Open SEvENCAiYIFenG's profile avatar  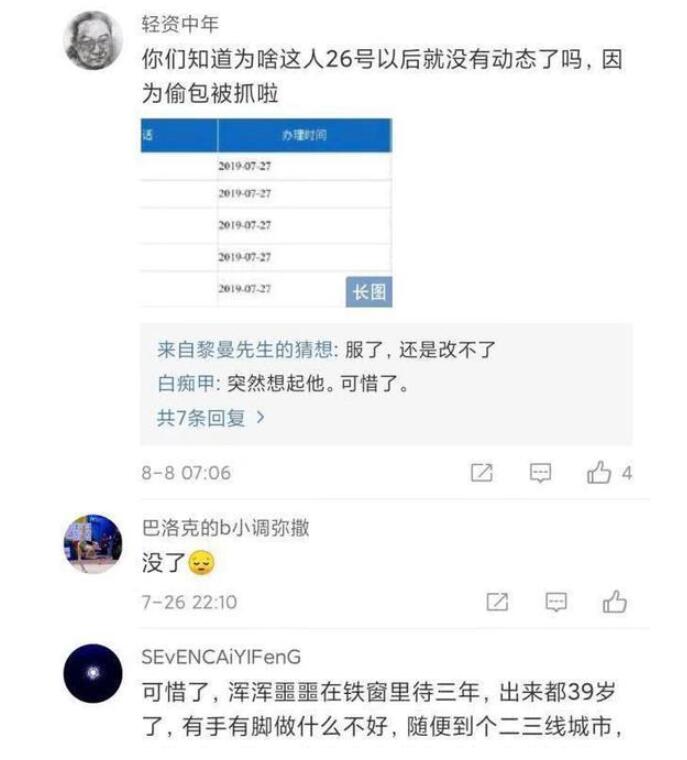point(93,673)
